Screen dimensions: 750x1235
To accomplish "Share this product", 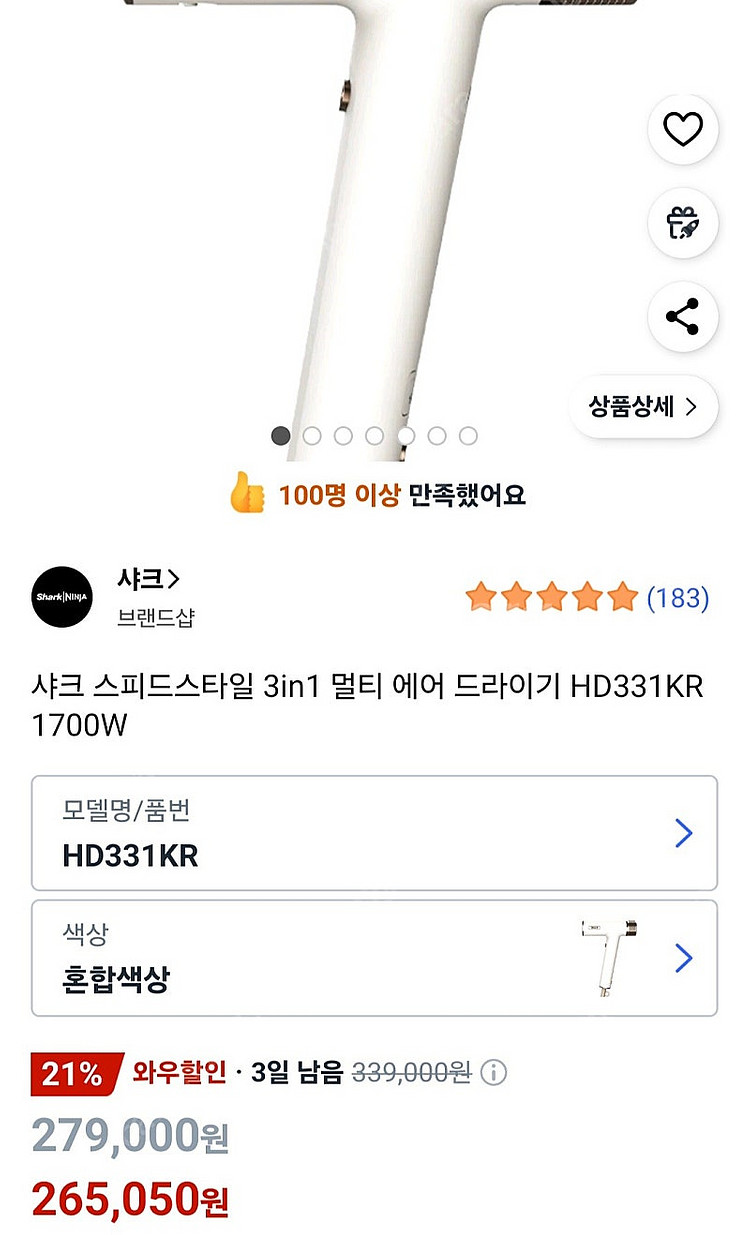I will pos(683,317).
